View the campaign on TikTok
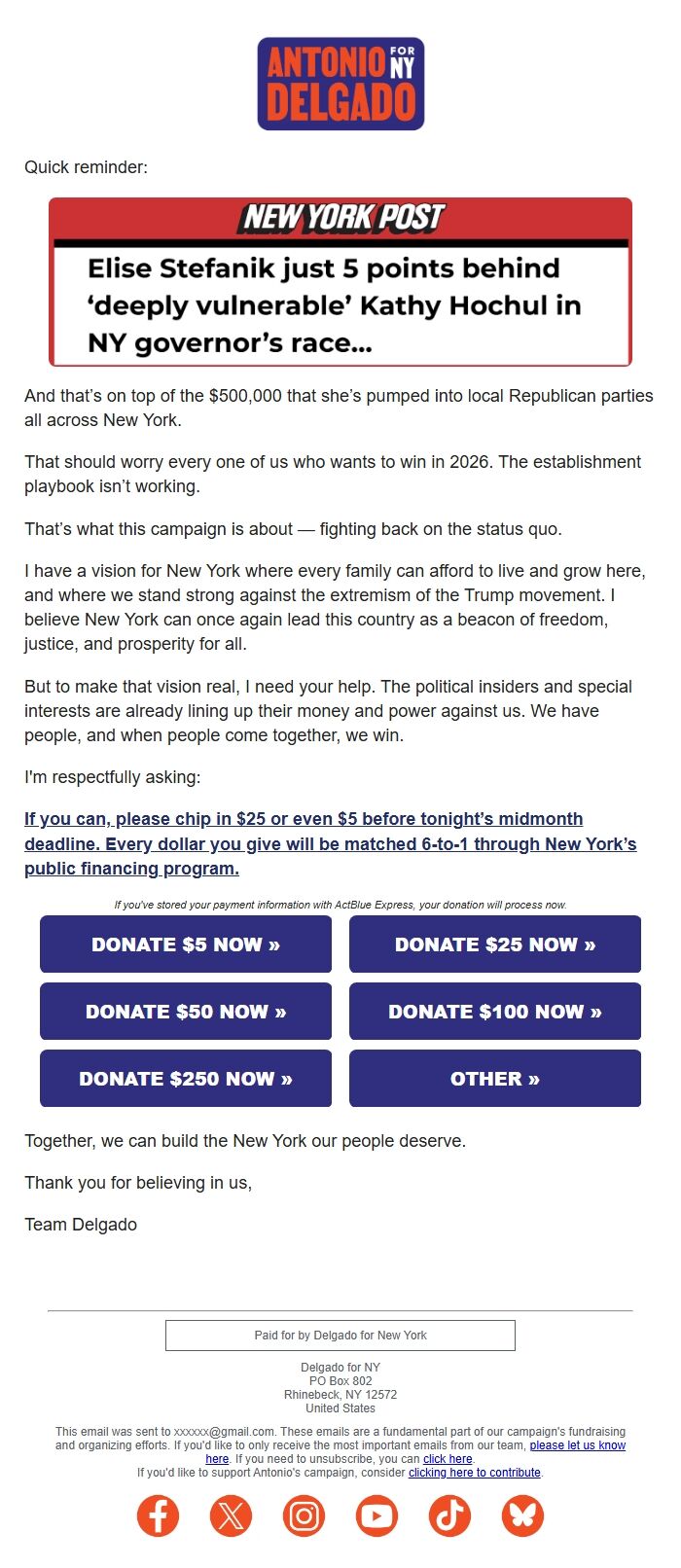Viewport: 681px width, 1568px height. (449, 1515)
